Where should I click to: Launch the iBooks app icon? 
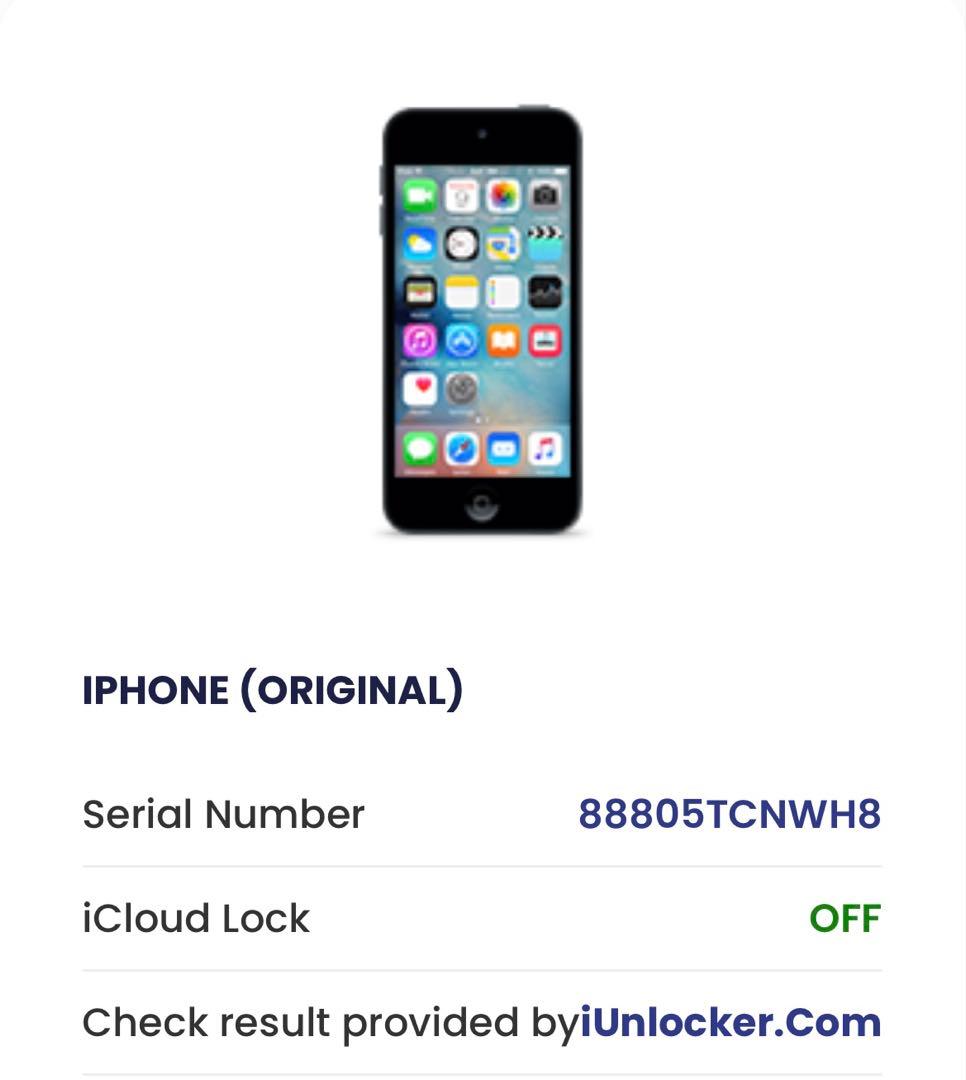(x=503, y=341)
